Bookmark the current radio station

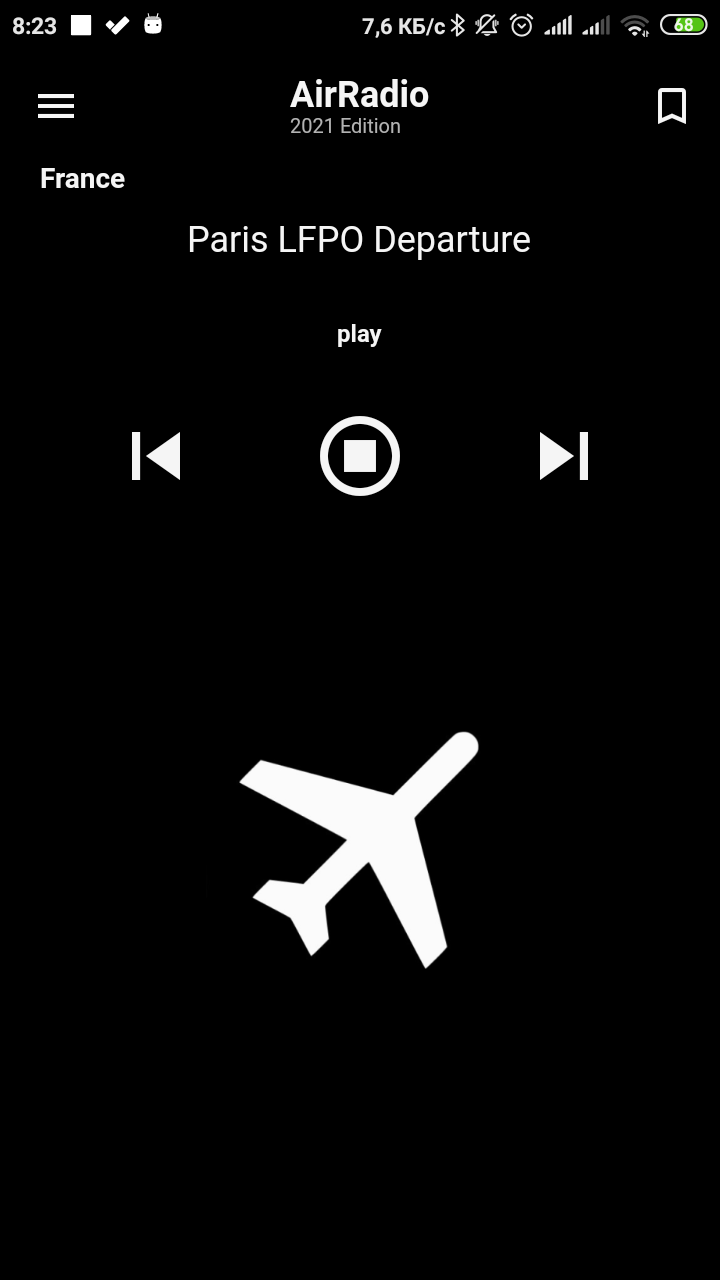click(x=672, y=106)
